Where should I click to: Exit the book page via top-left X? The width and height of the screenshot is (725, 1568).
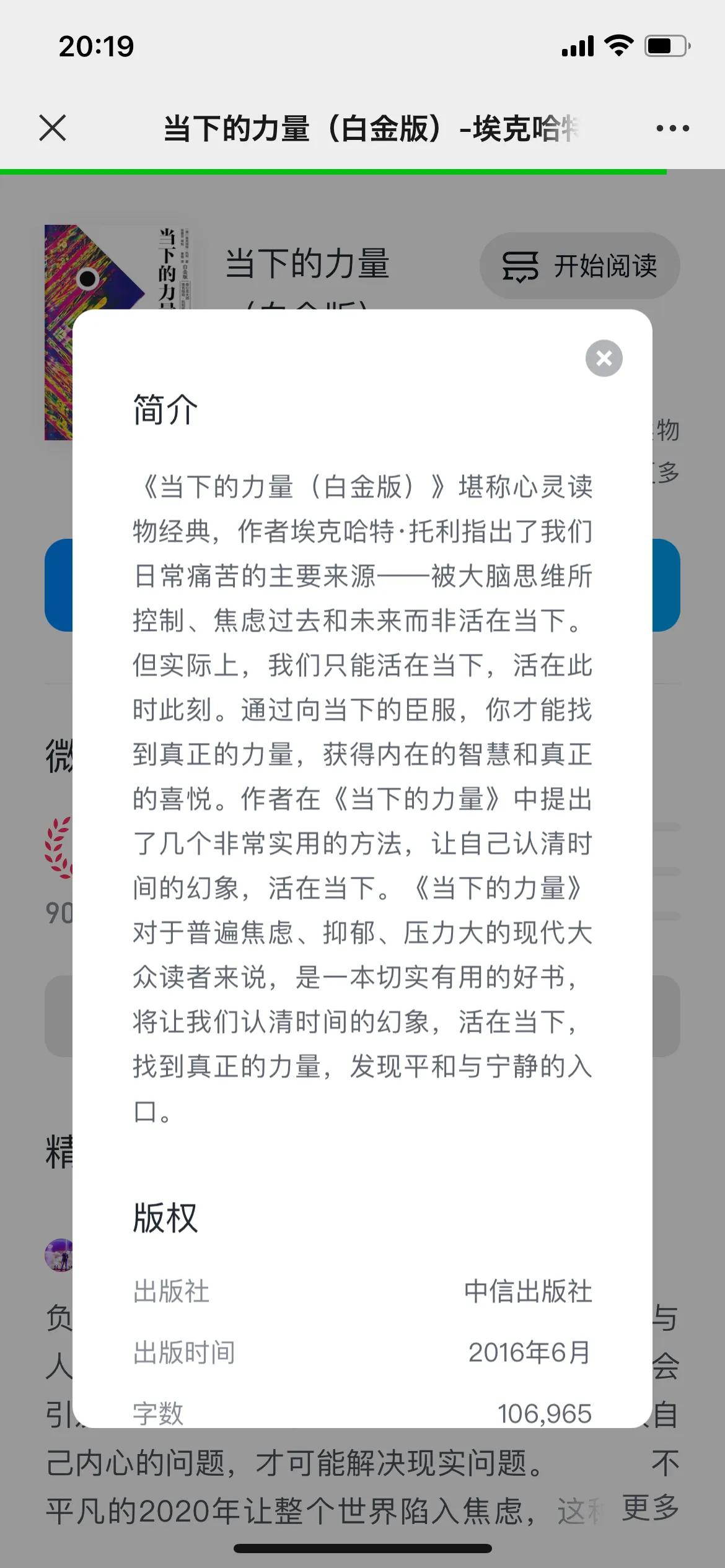pyautogui.click(x=53, y=128)
